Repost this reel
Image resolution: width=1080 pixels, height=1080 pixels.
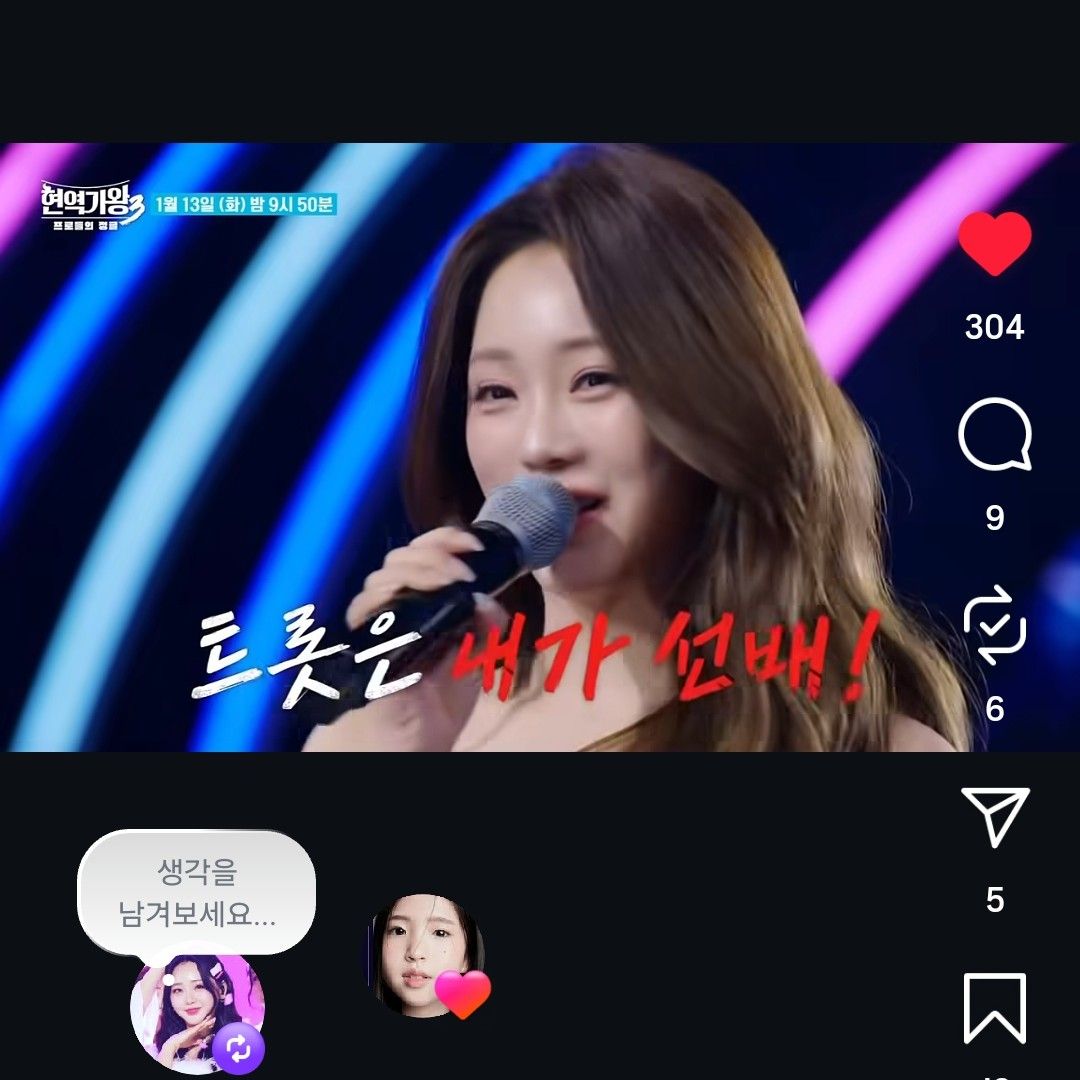[994, 628]
